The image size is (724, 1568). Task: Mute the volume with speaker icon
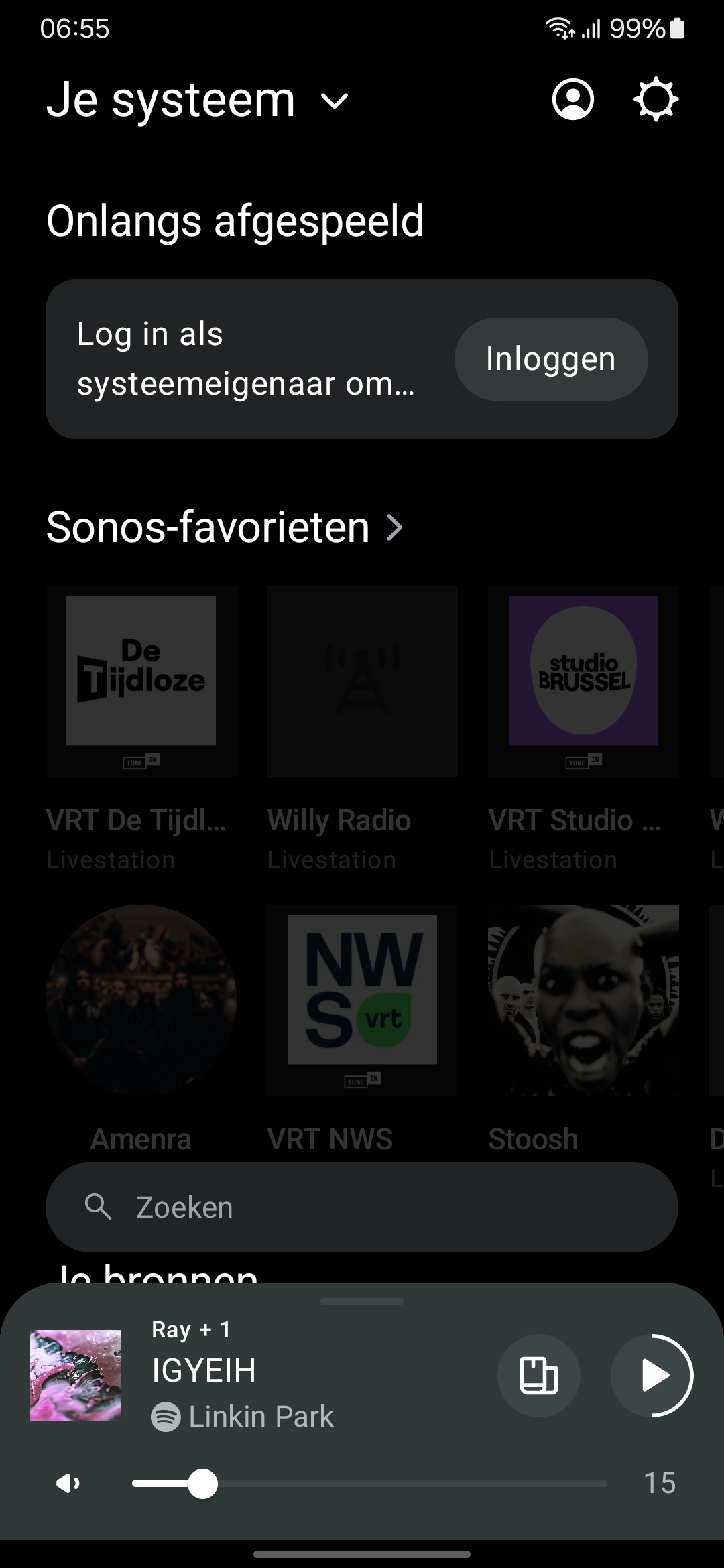pos(68,1484)
